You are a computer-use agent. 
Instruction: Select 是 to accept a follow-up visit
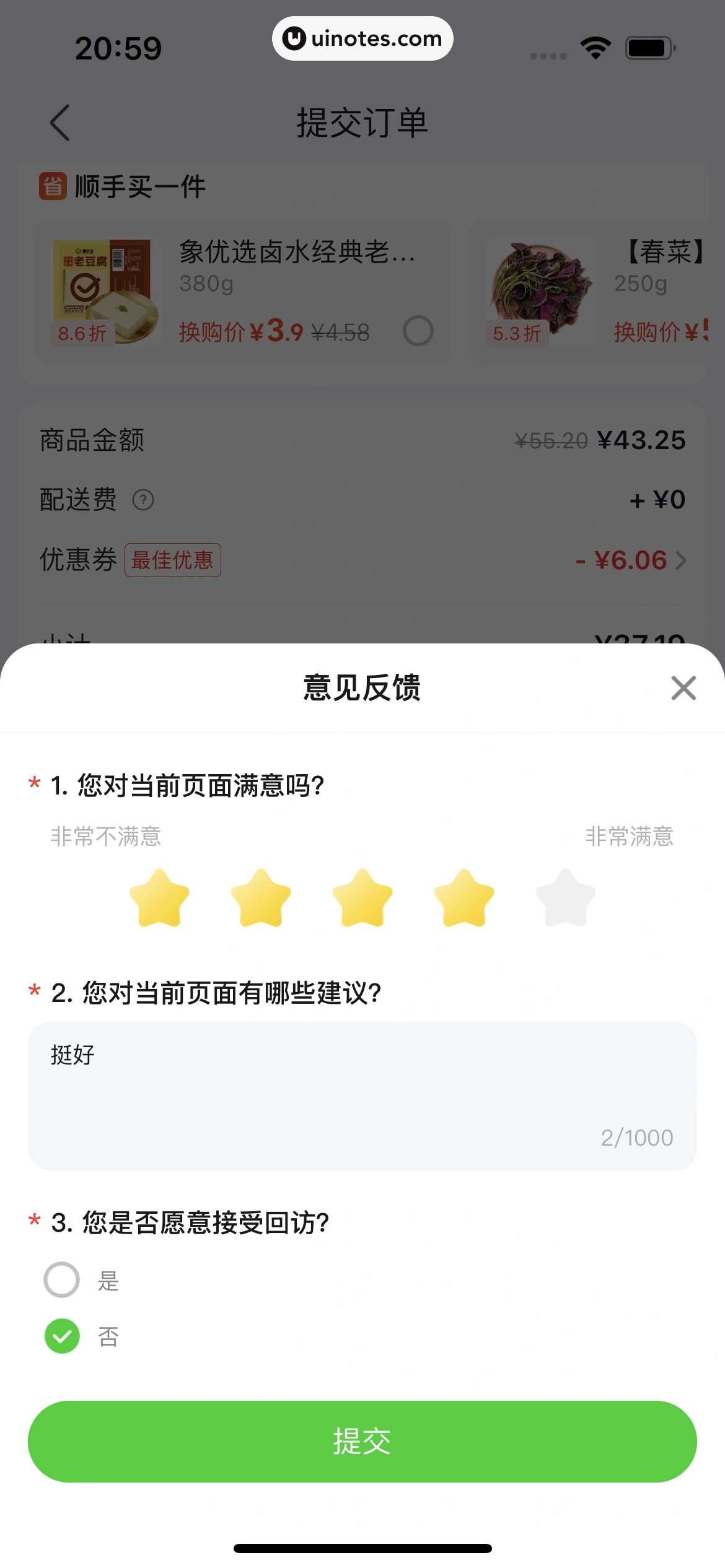(x=62, y=1279)
